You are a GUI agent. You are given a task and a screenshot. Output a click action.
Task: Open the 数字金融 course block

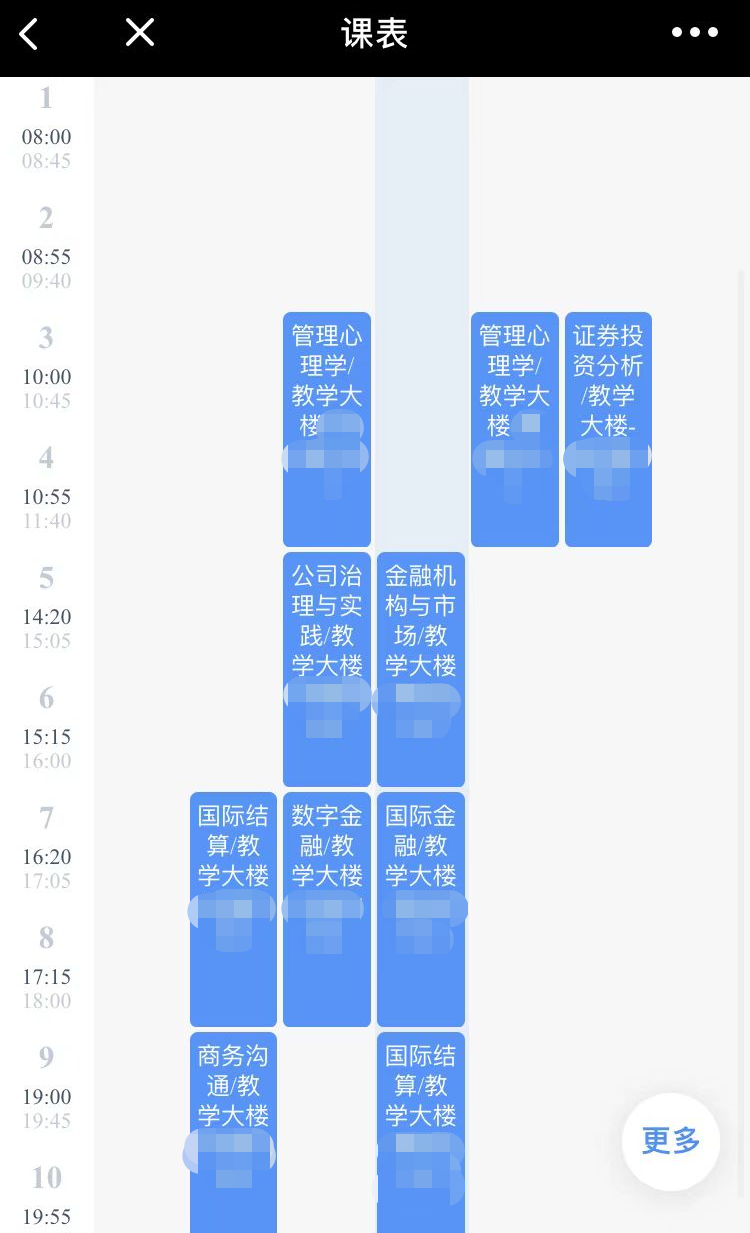coord(326,908)
